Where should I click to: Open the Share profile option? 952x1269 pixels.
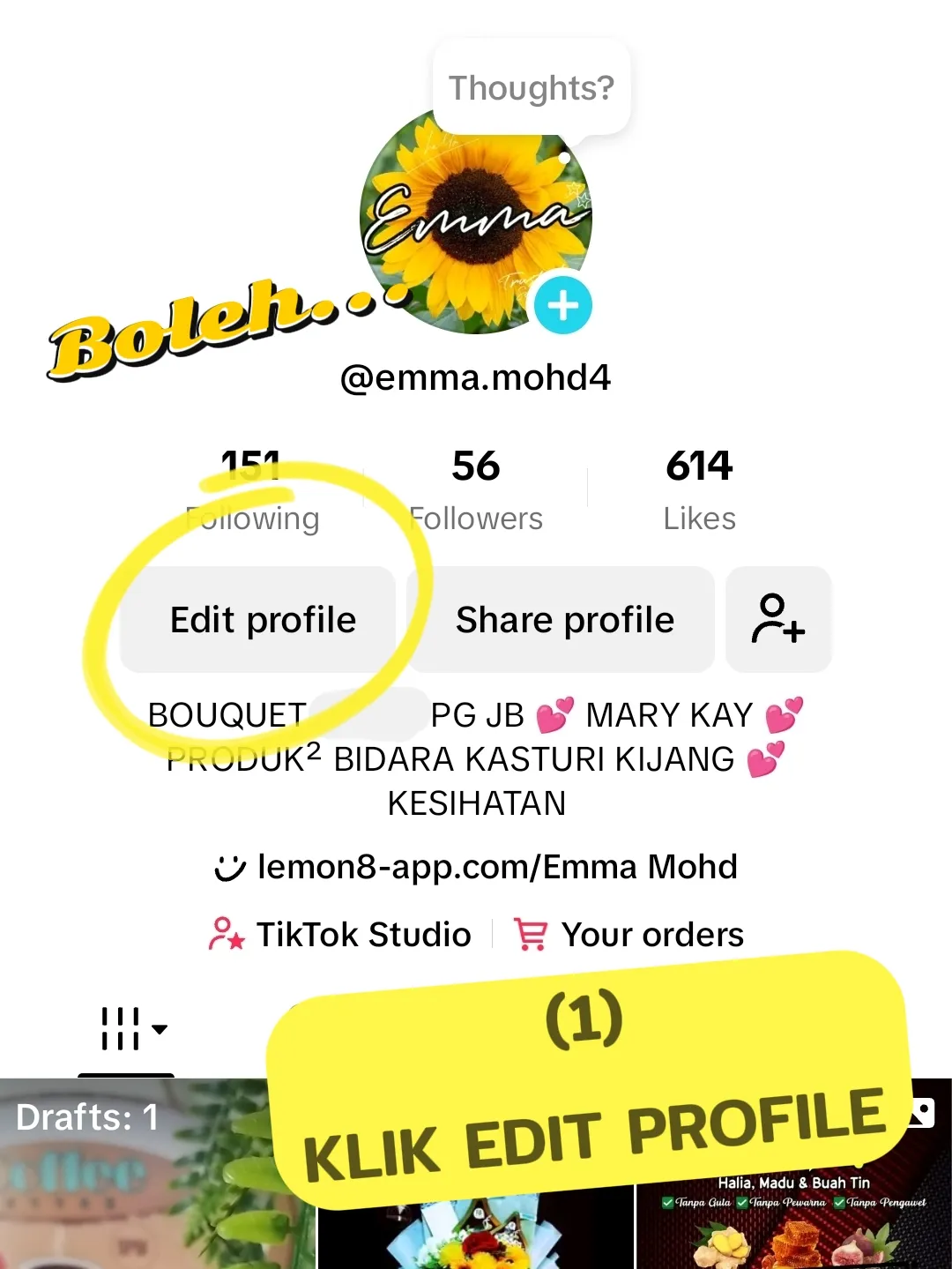[562, 620]
